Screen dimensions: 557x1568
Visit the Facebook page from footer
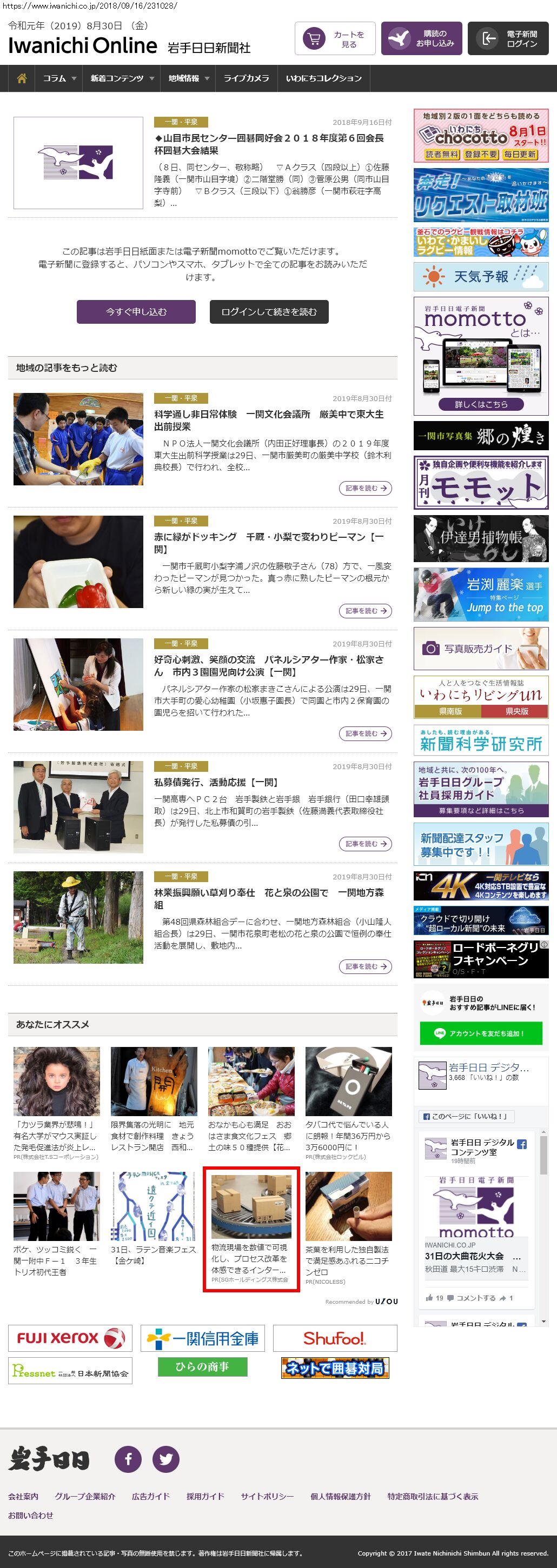129,1459
